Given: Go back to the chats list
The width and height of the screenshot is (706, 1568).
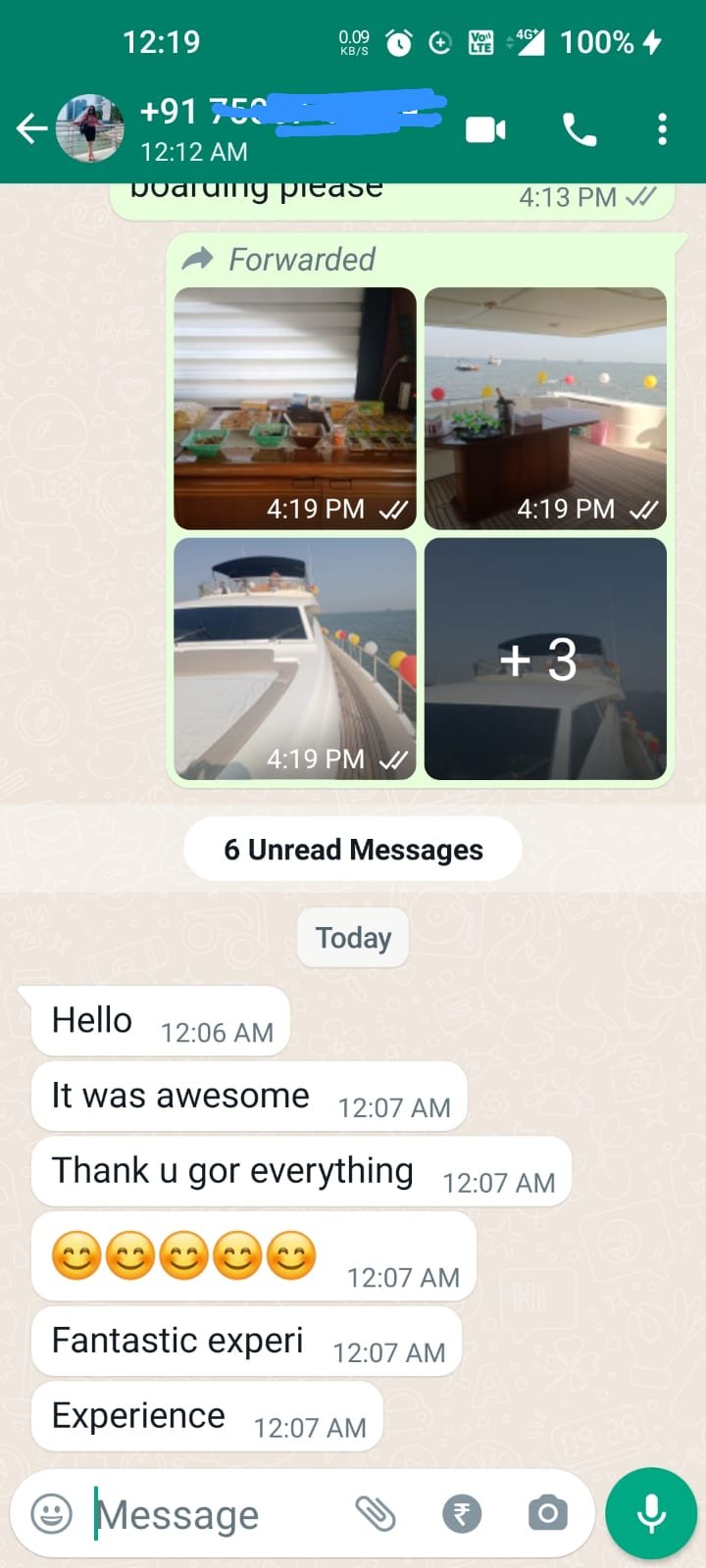Looking at the screenshot, I should [x=31, y=128].
